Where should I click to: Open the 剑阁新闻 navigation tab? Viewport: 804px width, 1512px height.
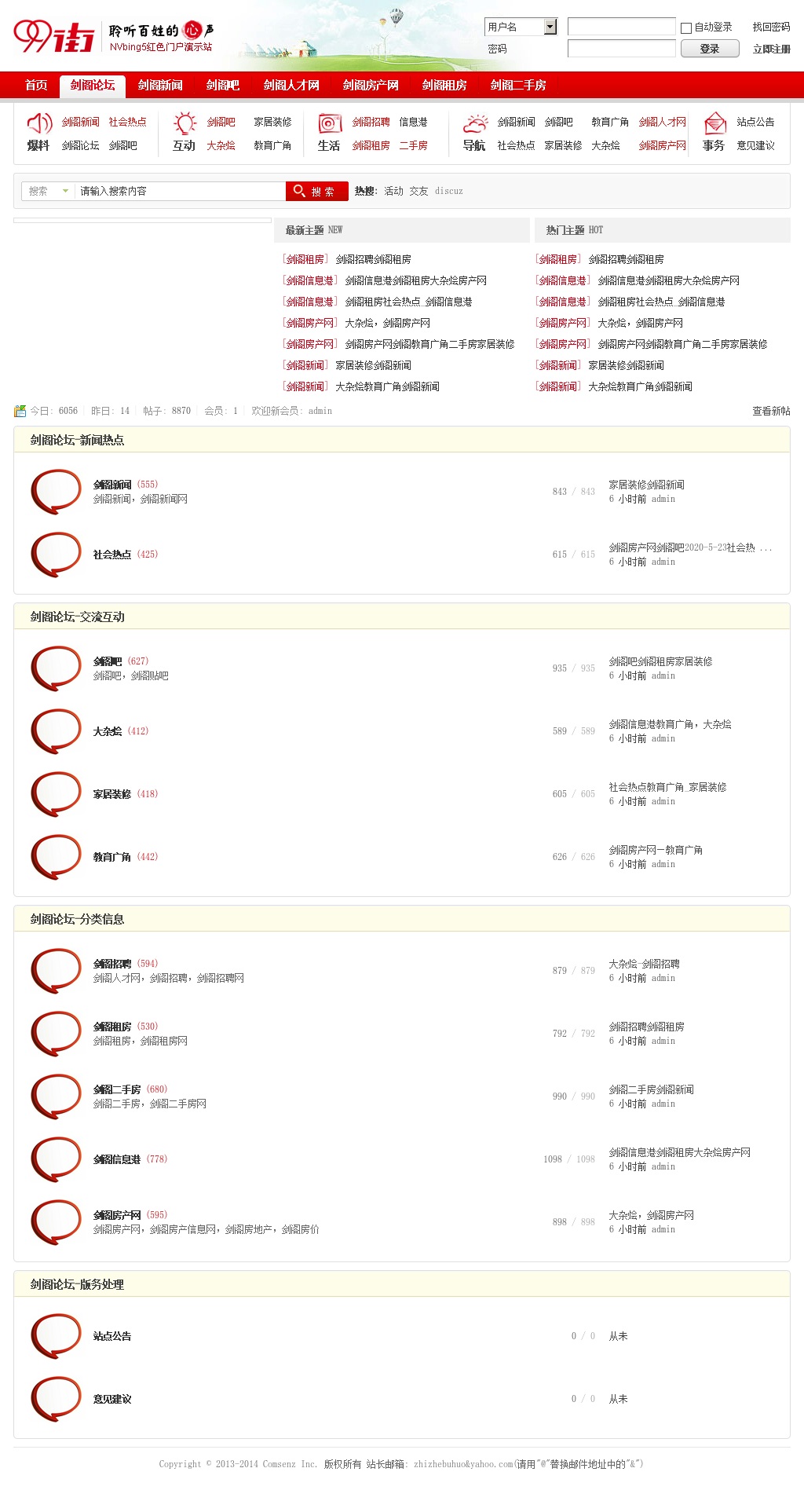(160, 85)
